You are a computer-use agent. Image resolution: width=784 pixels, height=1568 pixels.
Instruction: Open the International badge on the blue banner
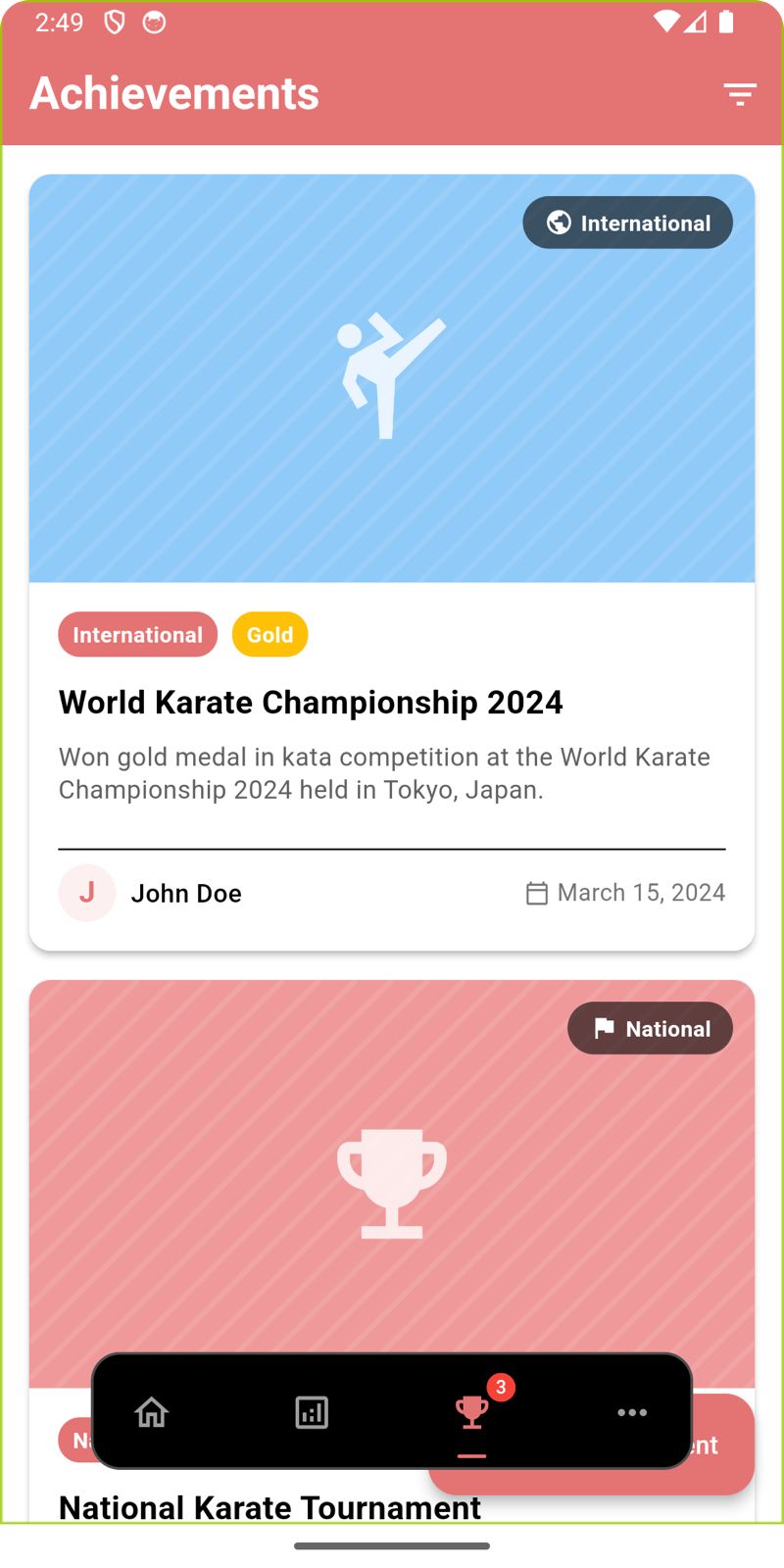627,222
